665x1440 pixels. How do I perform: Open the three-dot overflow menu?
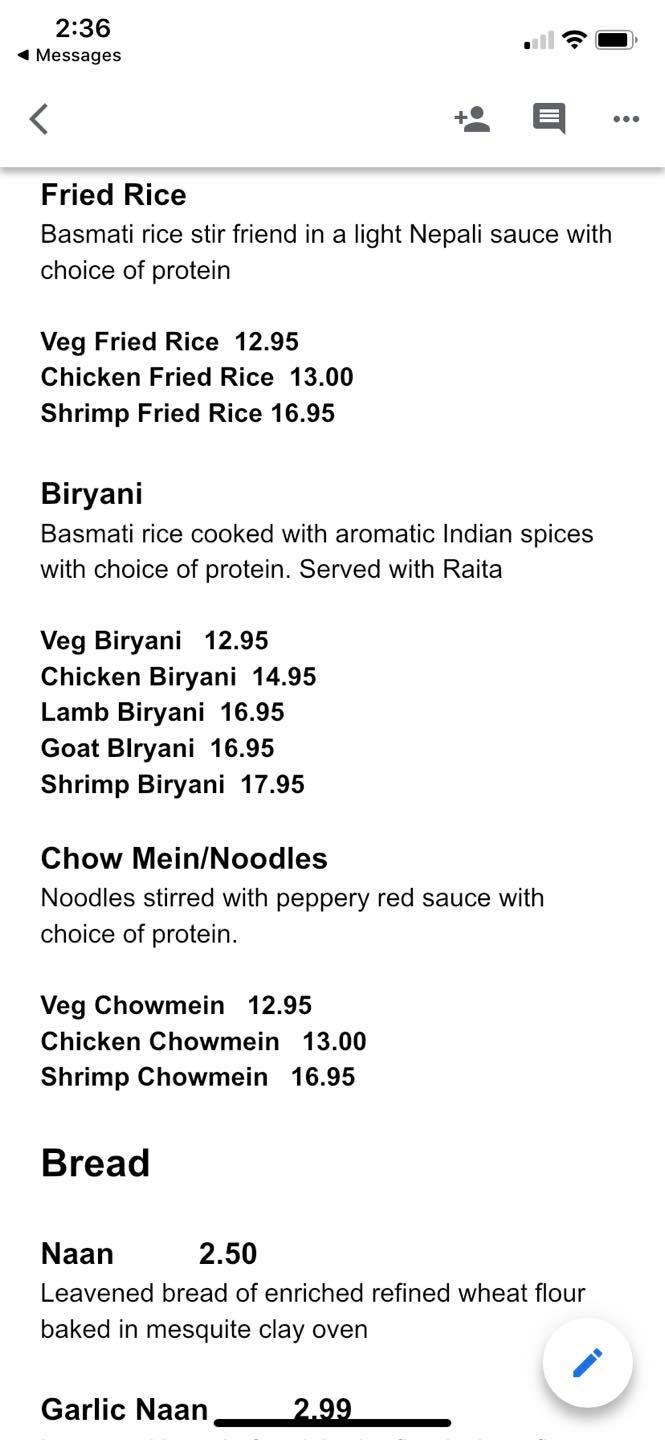626,119
